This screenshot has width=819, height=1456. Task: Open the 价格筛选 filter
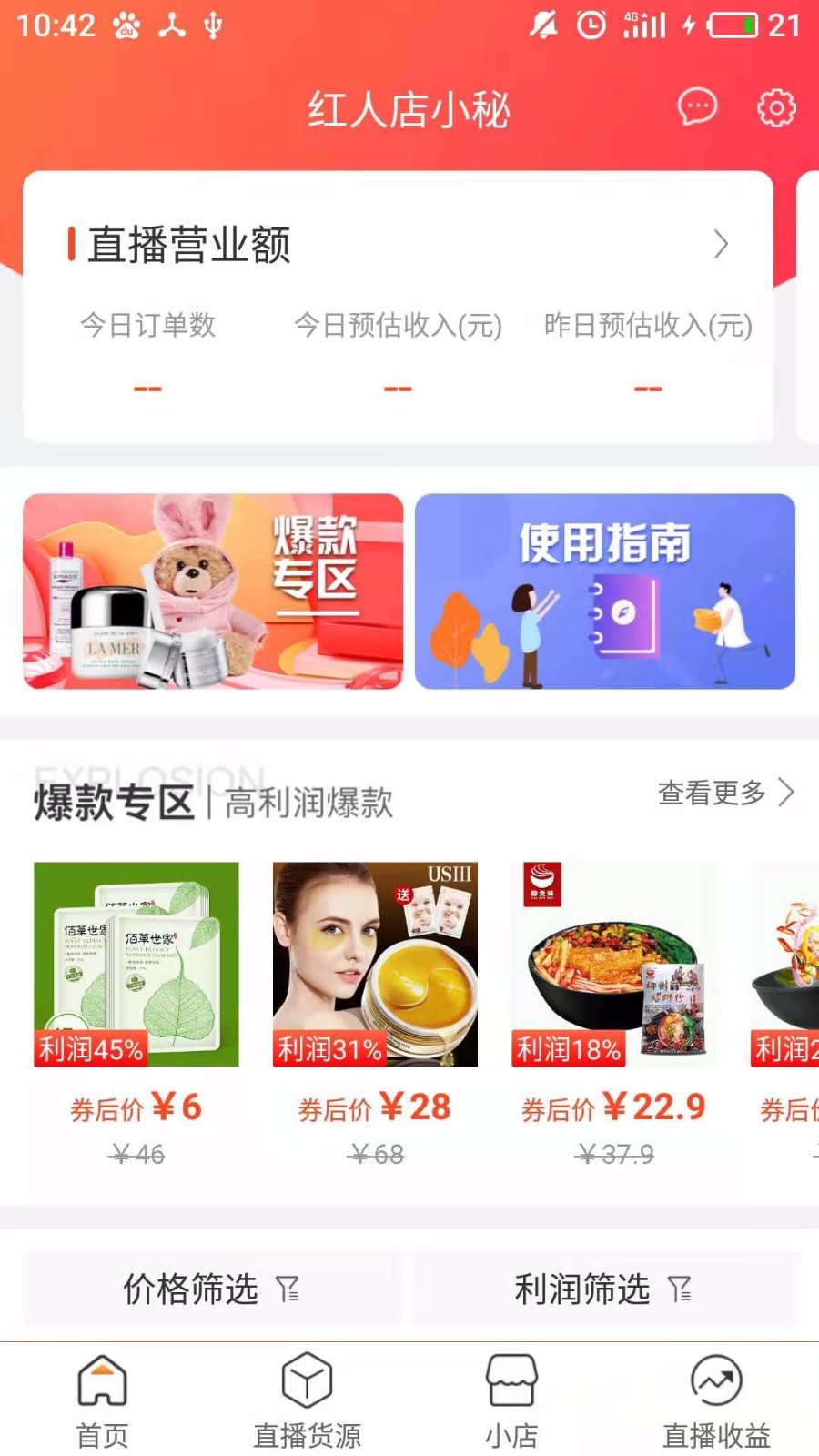(x=212, y=1289)
